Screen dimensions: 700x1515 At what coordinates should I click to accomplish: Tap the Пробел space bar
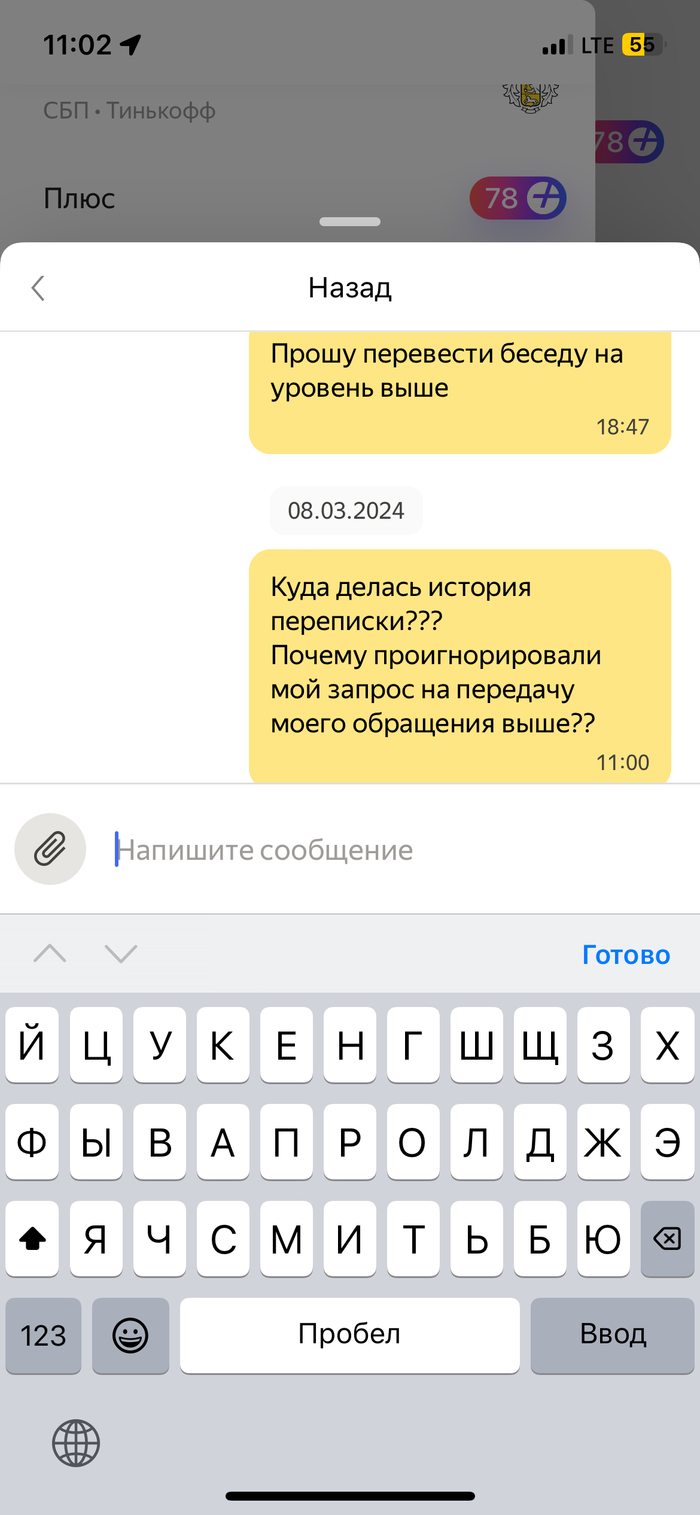(349, 1334)
